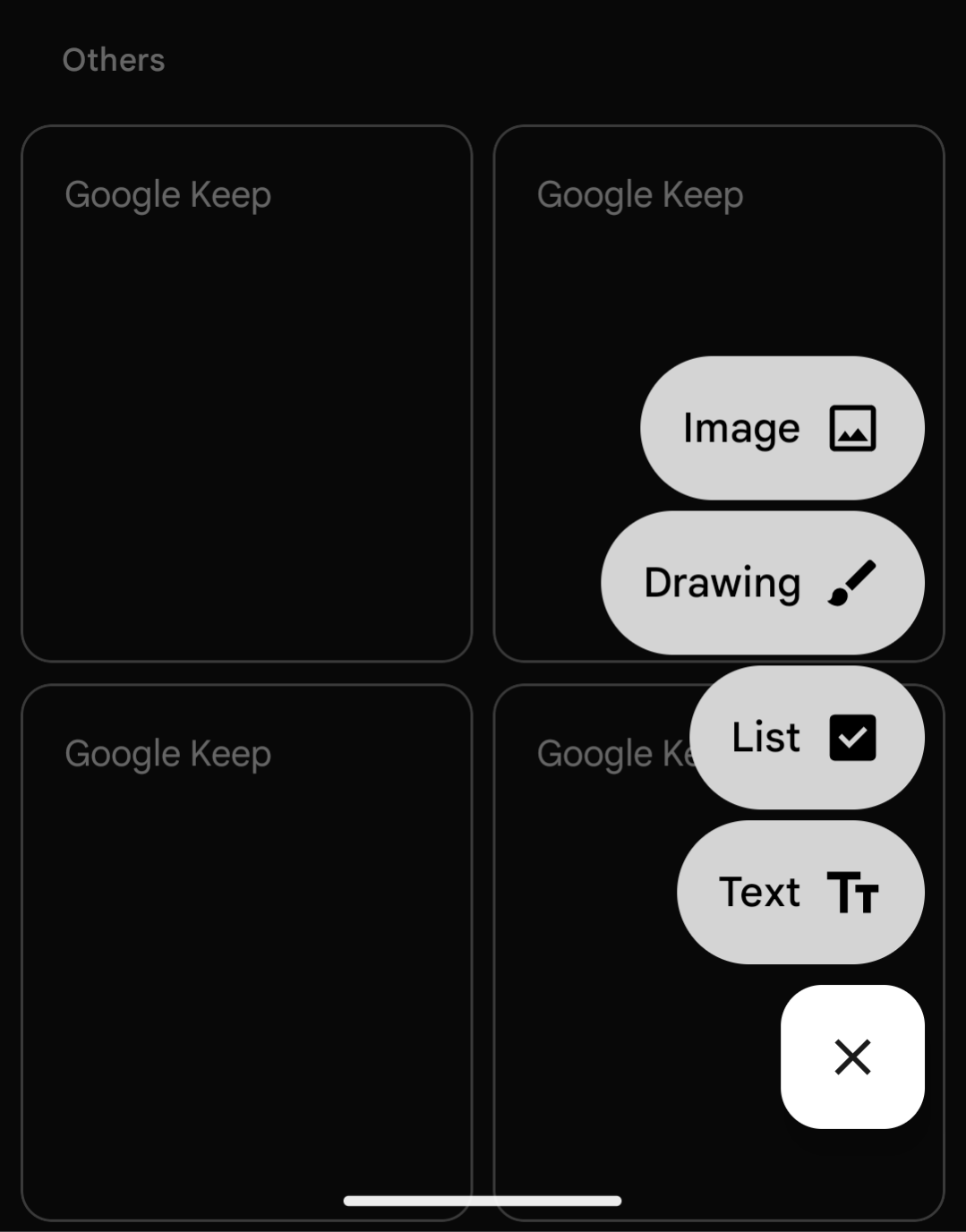Start a new Drawing note
This screenshot has width=966, height=1232.
[762, 583]
